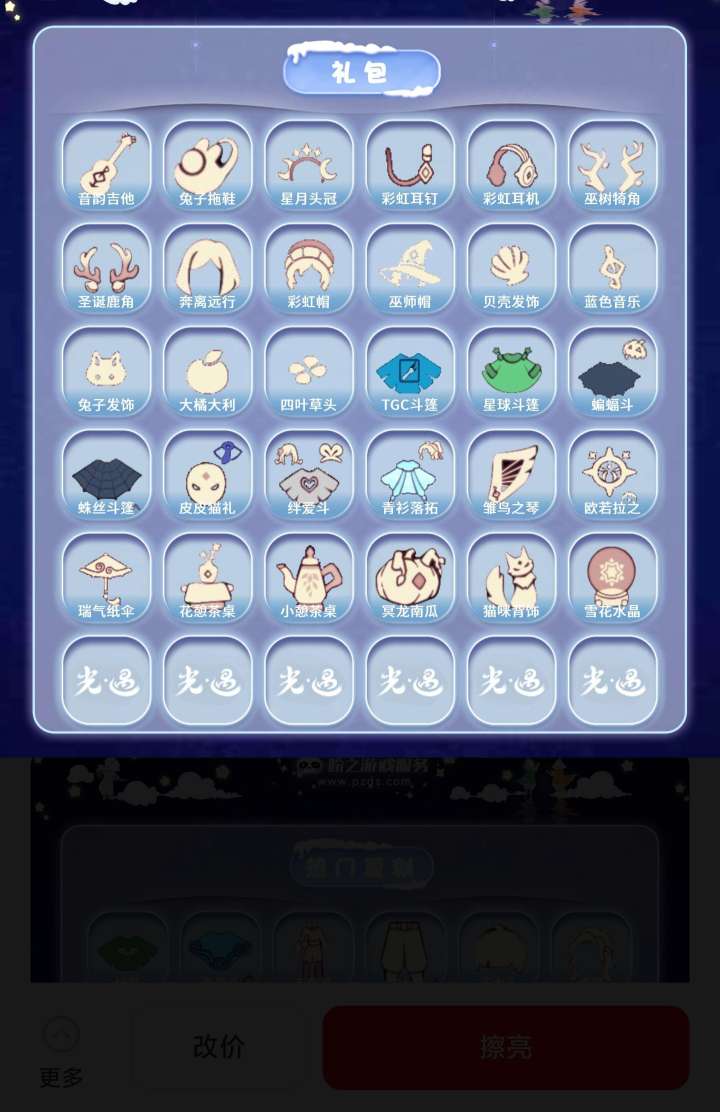The height and width of the screenshot is (1112, 720).
Task: Tap the 改价 button
Action: (219, 1047)
